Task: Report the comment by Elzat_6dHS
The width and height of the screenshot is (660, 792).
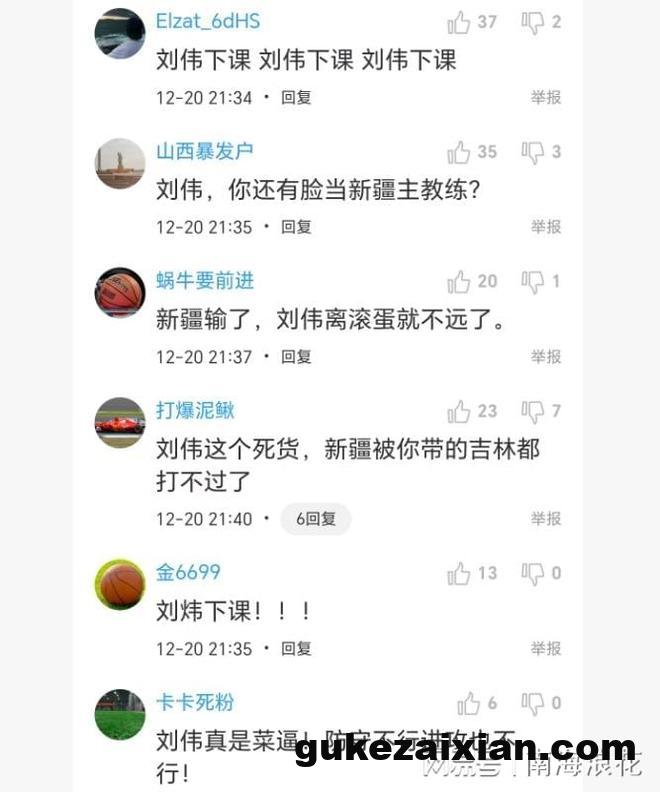Action: pyautogui.click(x=545, y=97)
